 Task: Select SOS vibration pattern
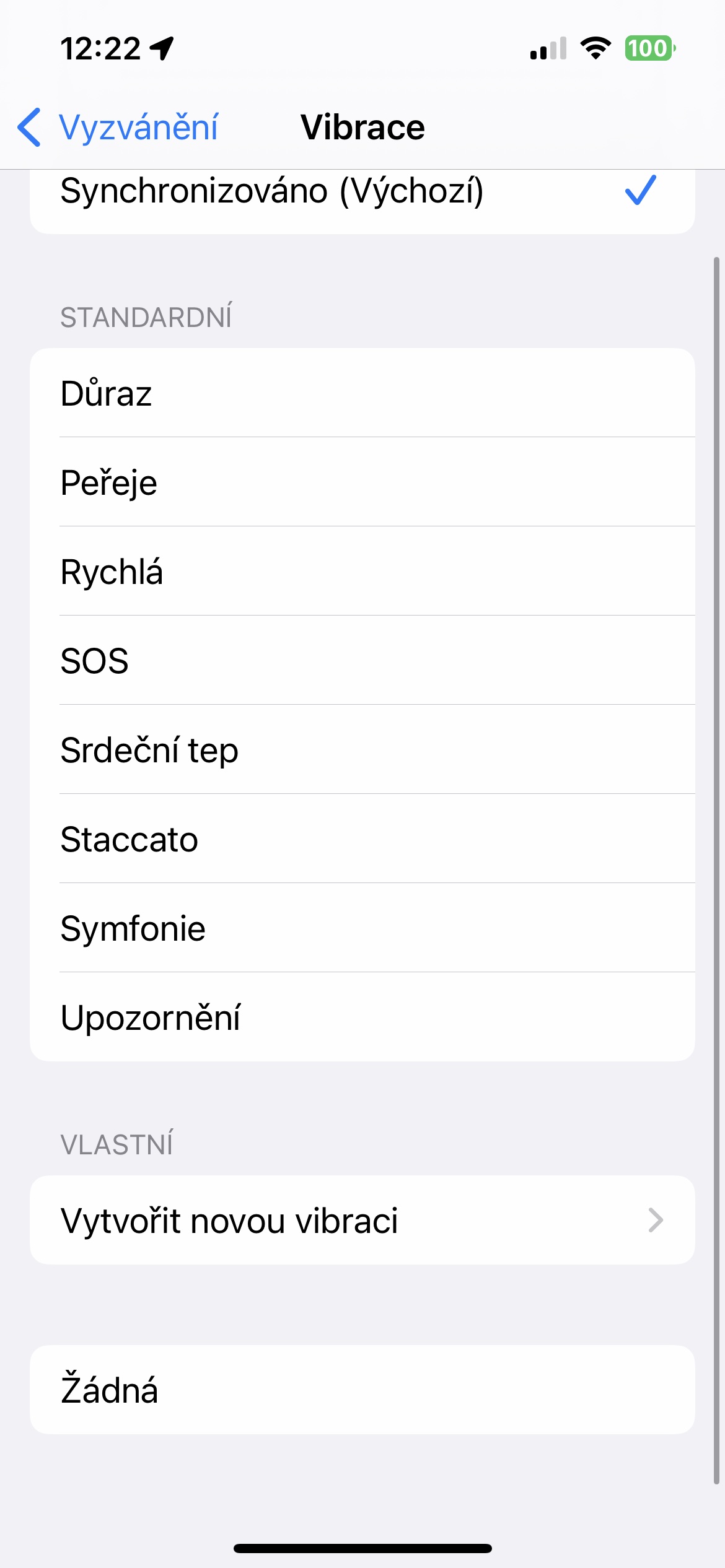click(362, 661)
